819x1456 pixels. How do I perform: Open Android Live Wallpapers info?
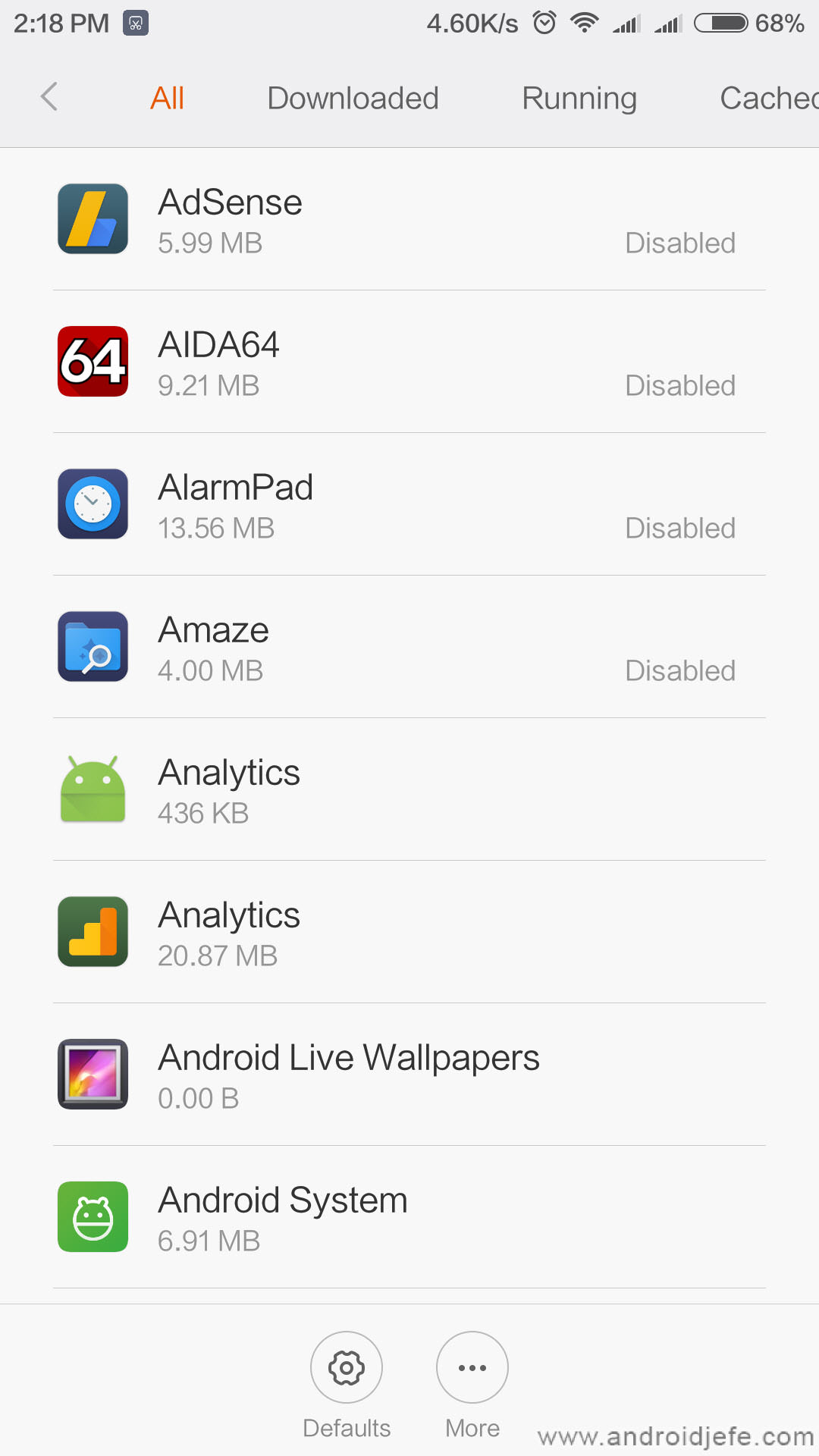tap(409, 1075)
